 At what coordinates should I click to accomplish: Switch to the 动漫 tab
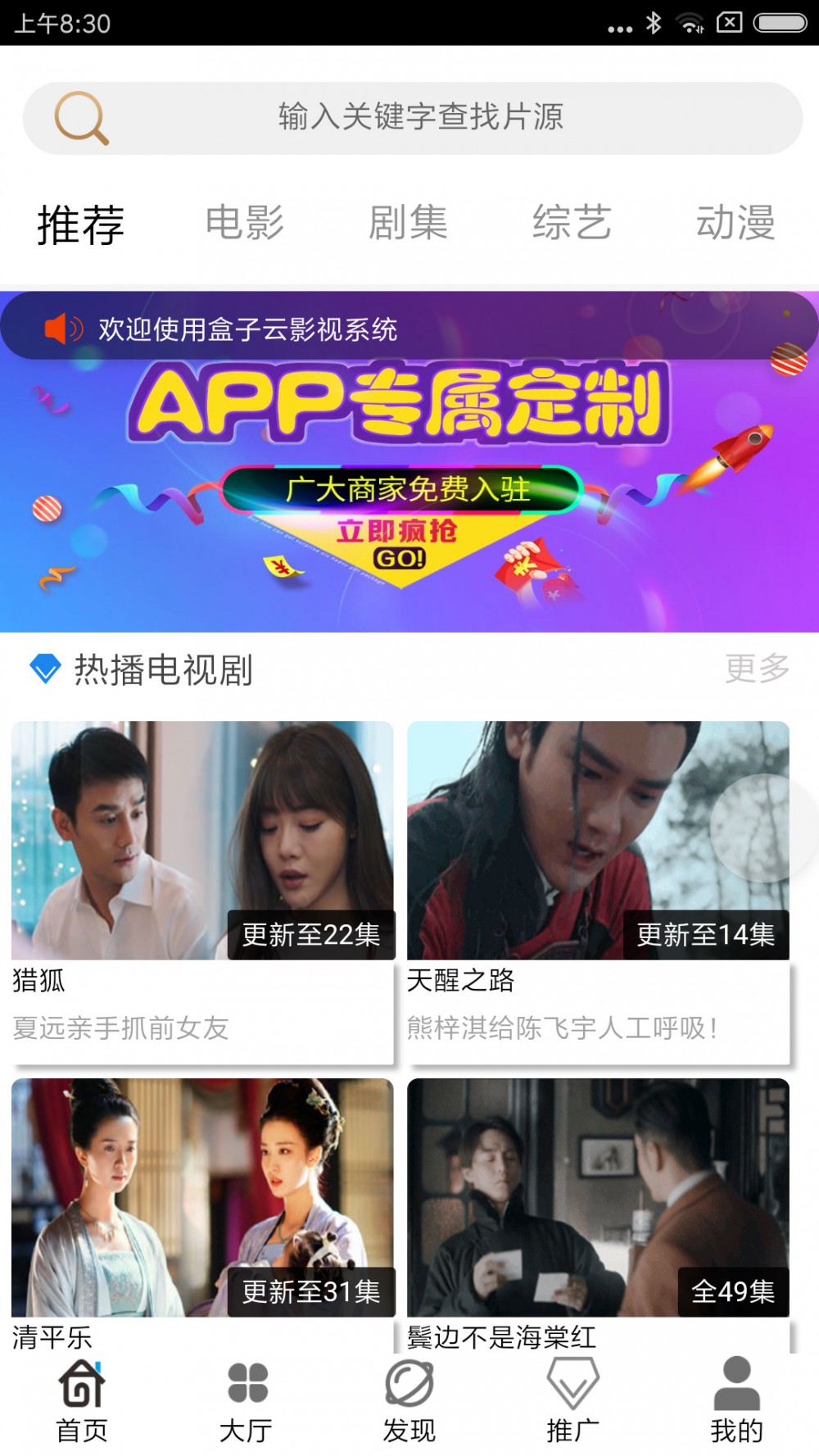tap(735, 222)
